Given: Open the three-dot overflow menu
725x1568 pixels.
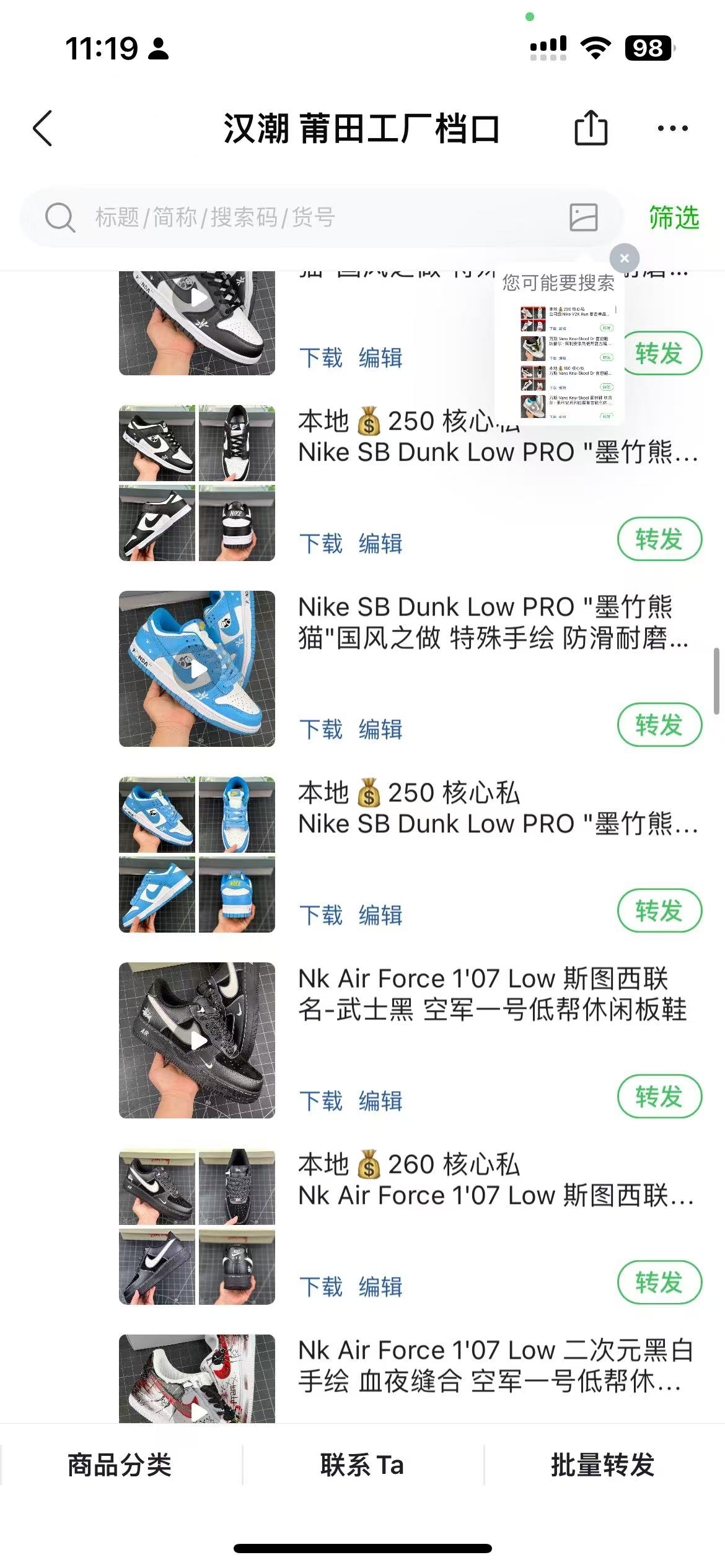Looking at the screenshot, I should [672, 128].
